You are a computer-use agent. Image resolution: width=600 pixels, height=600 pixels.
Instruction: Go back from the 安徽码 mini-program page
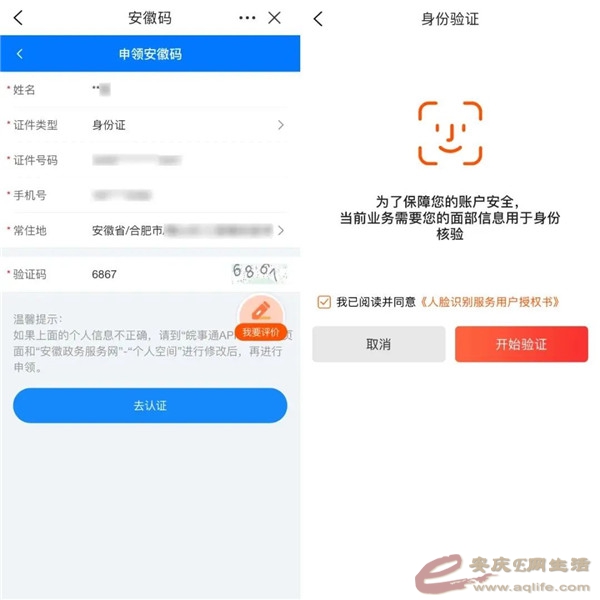[18, 18]
